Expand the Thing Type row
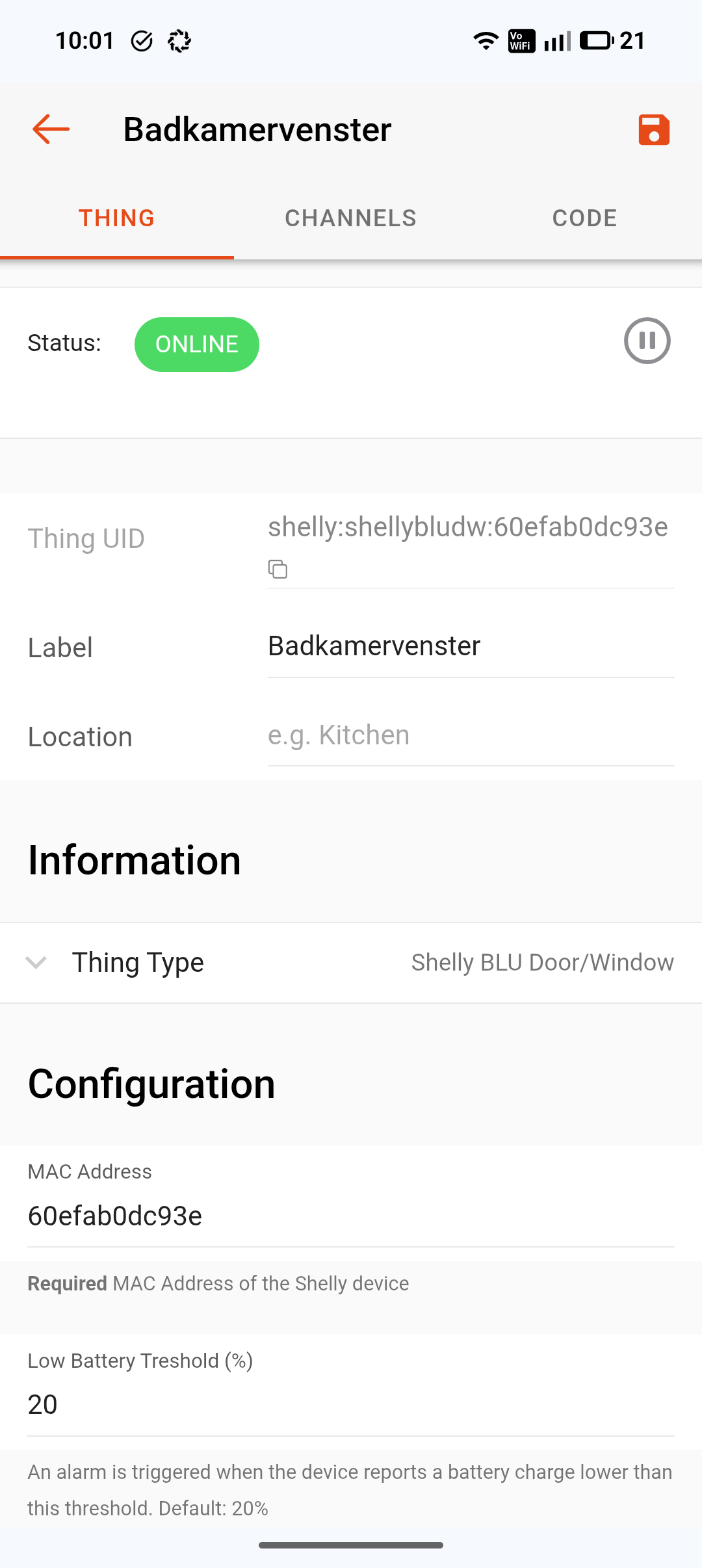Image resolution: width=702 pixels, height=1568 pixels. click(36, 962)
